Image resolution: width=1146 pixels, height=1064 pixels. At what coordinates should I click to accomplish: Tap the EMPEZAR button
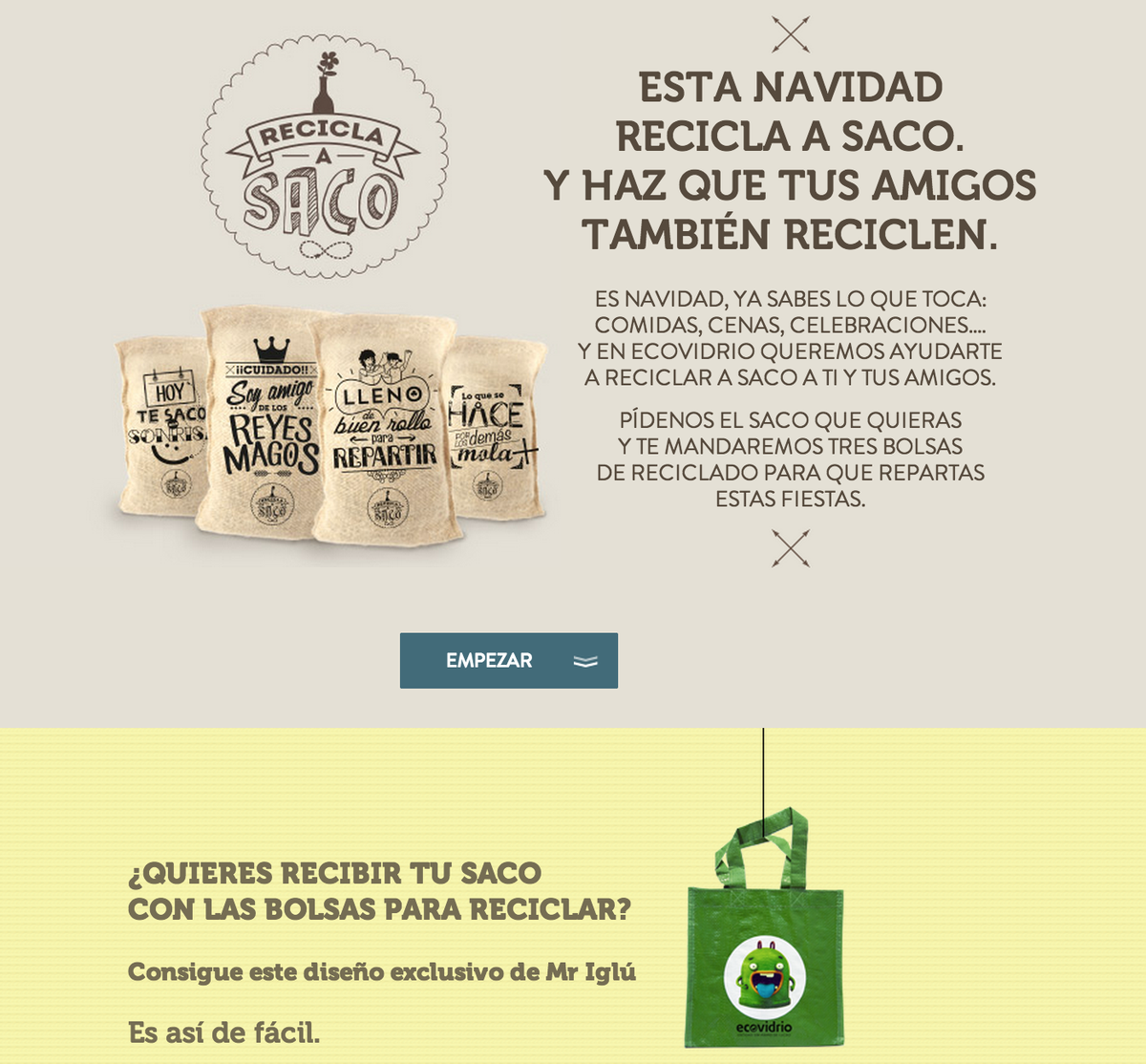(508, 660)
